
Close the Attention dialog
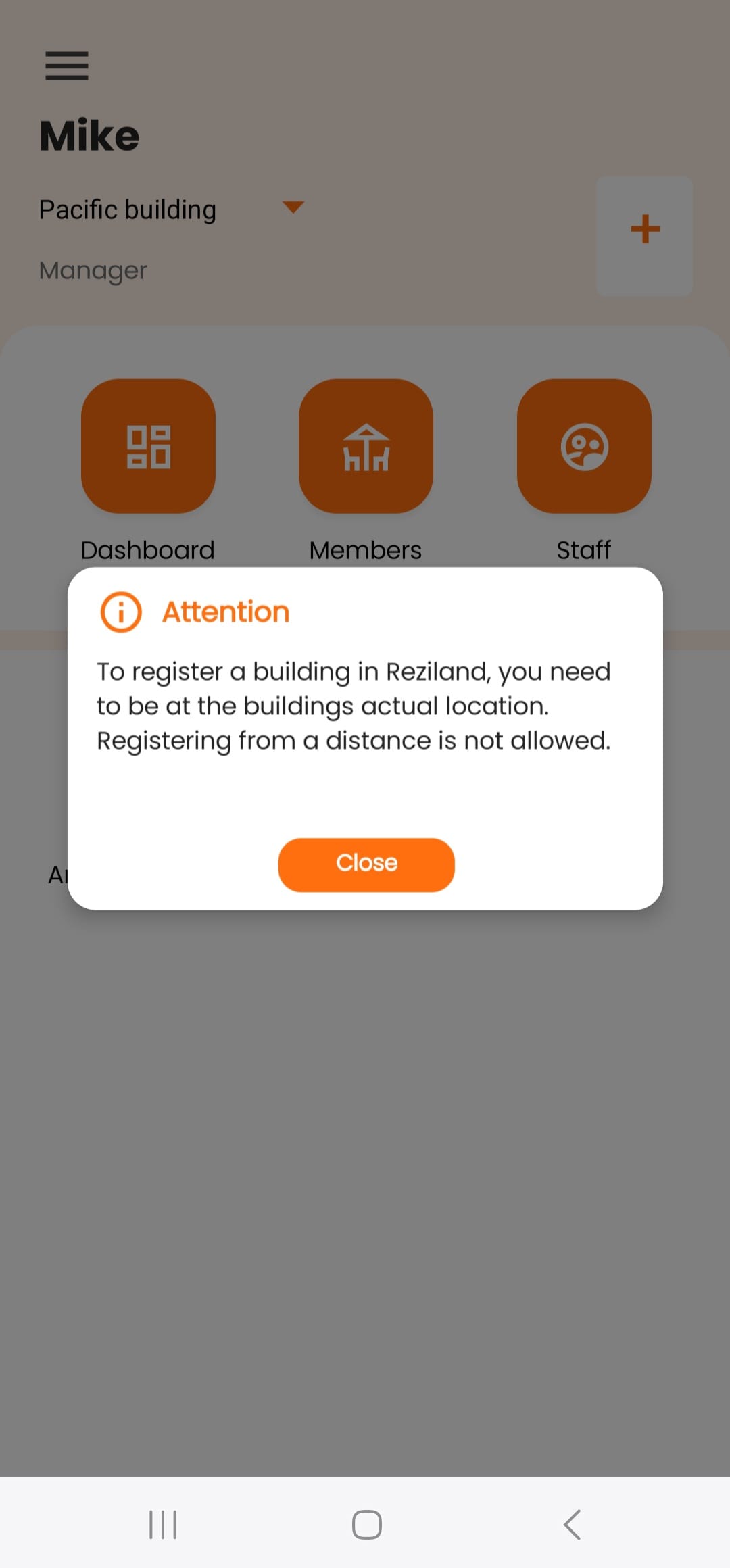[366, 864]
